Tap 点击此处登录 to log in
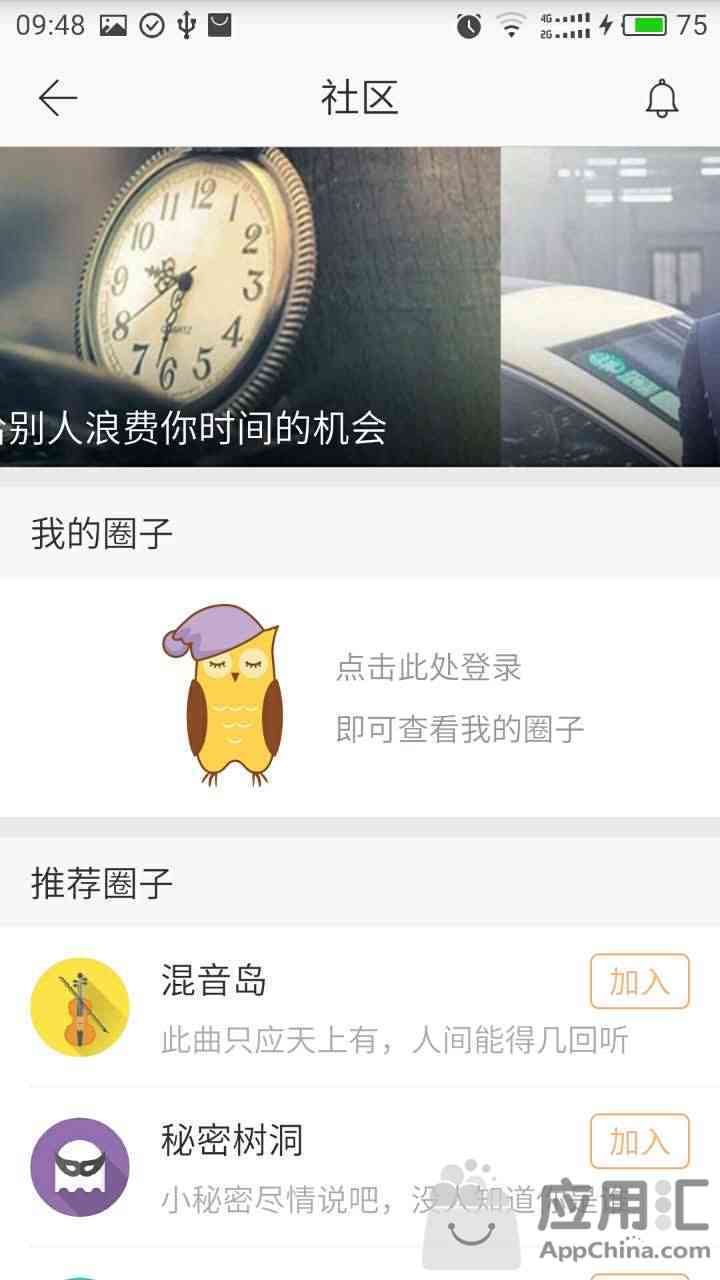720x1280 pixels. 428,667
